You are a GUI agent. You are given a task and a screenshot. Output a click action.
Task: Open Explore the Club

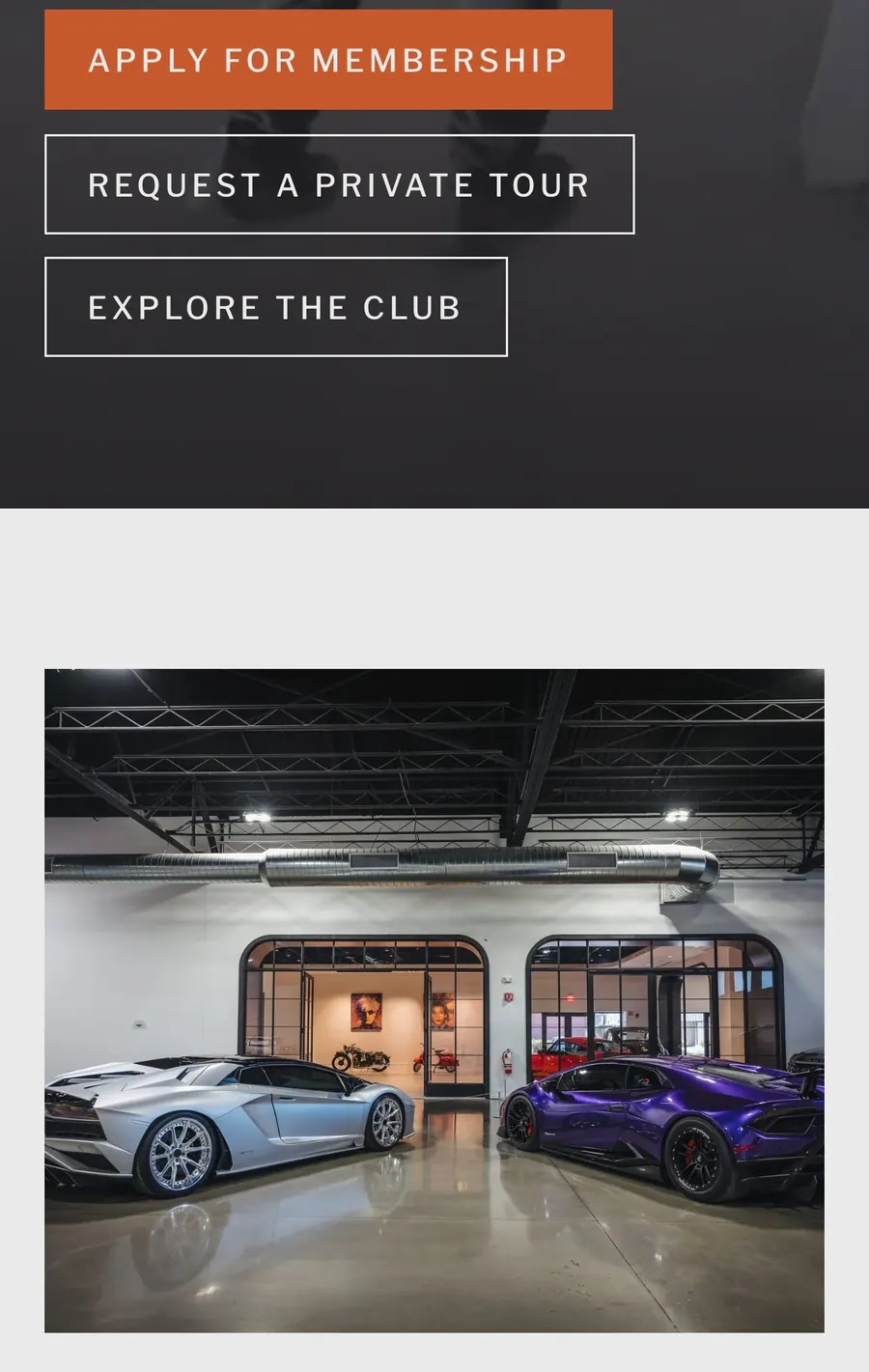(275, 307)
